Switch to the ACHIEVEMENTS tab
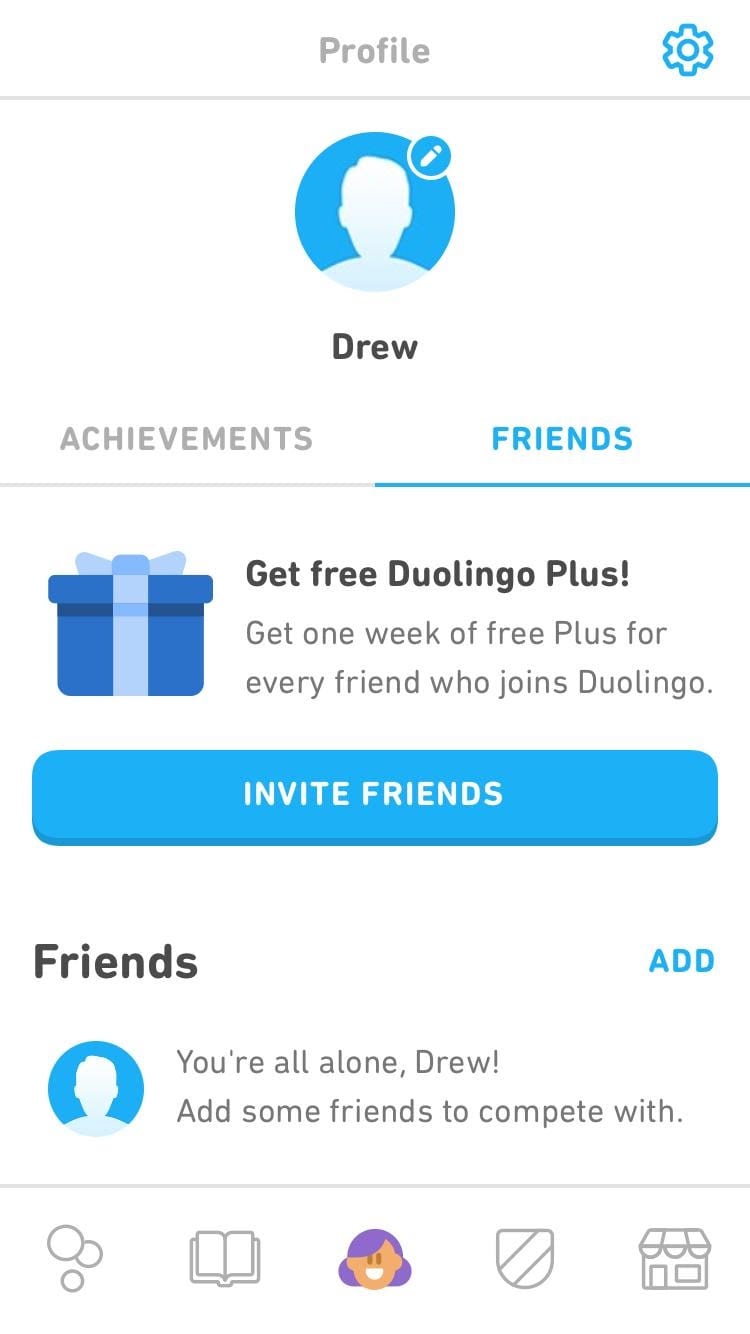This screenshot has height=1334, width=750. [187, 438]
